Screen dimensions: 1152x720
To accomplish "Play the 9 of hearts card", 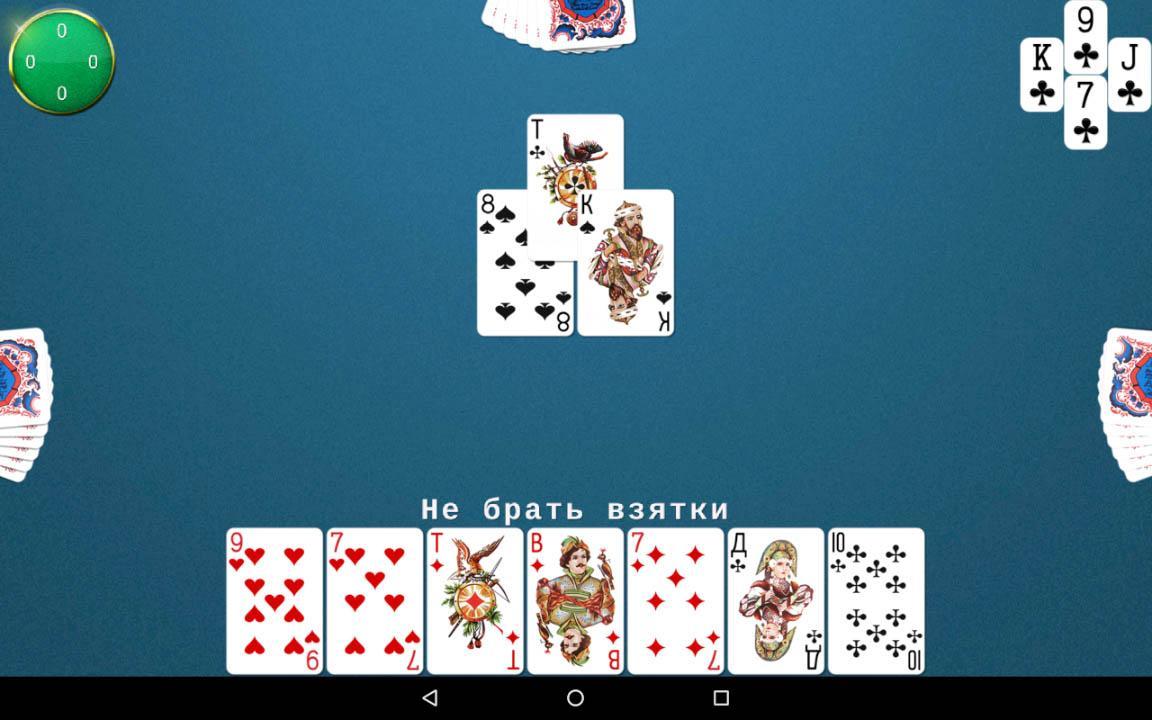I will pos(274,600).
